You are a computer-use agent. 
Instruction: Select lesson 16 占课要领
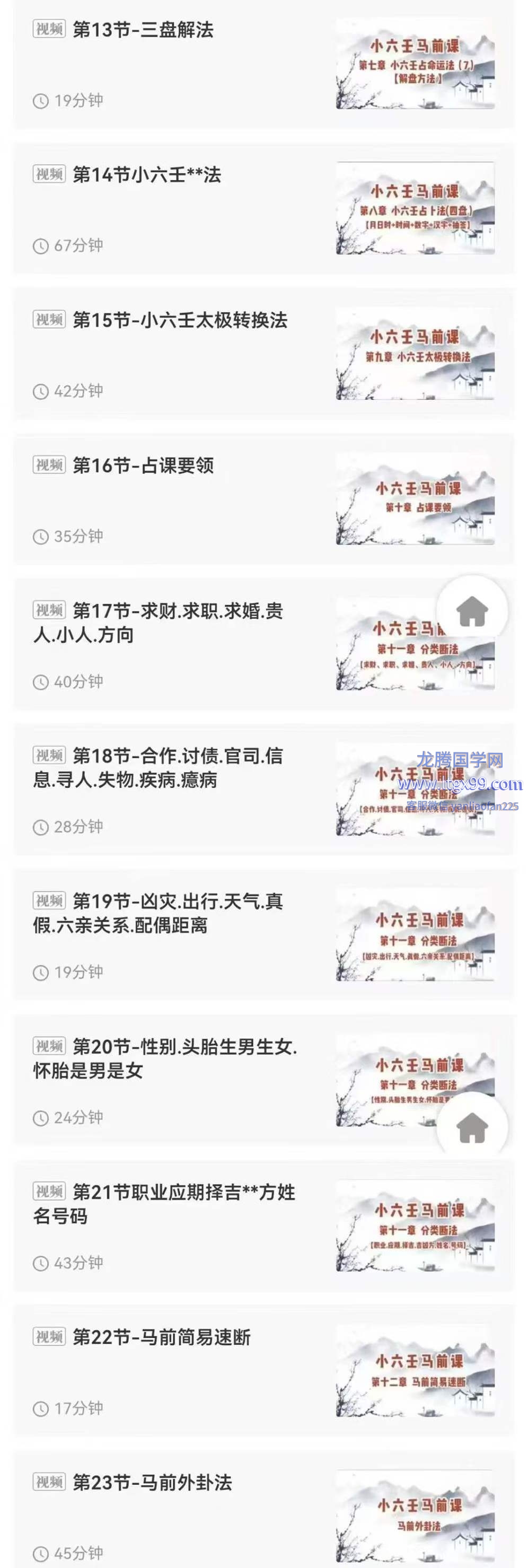click(x=143, y=466)
